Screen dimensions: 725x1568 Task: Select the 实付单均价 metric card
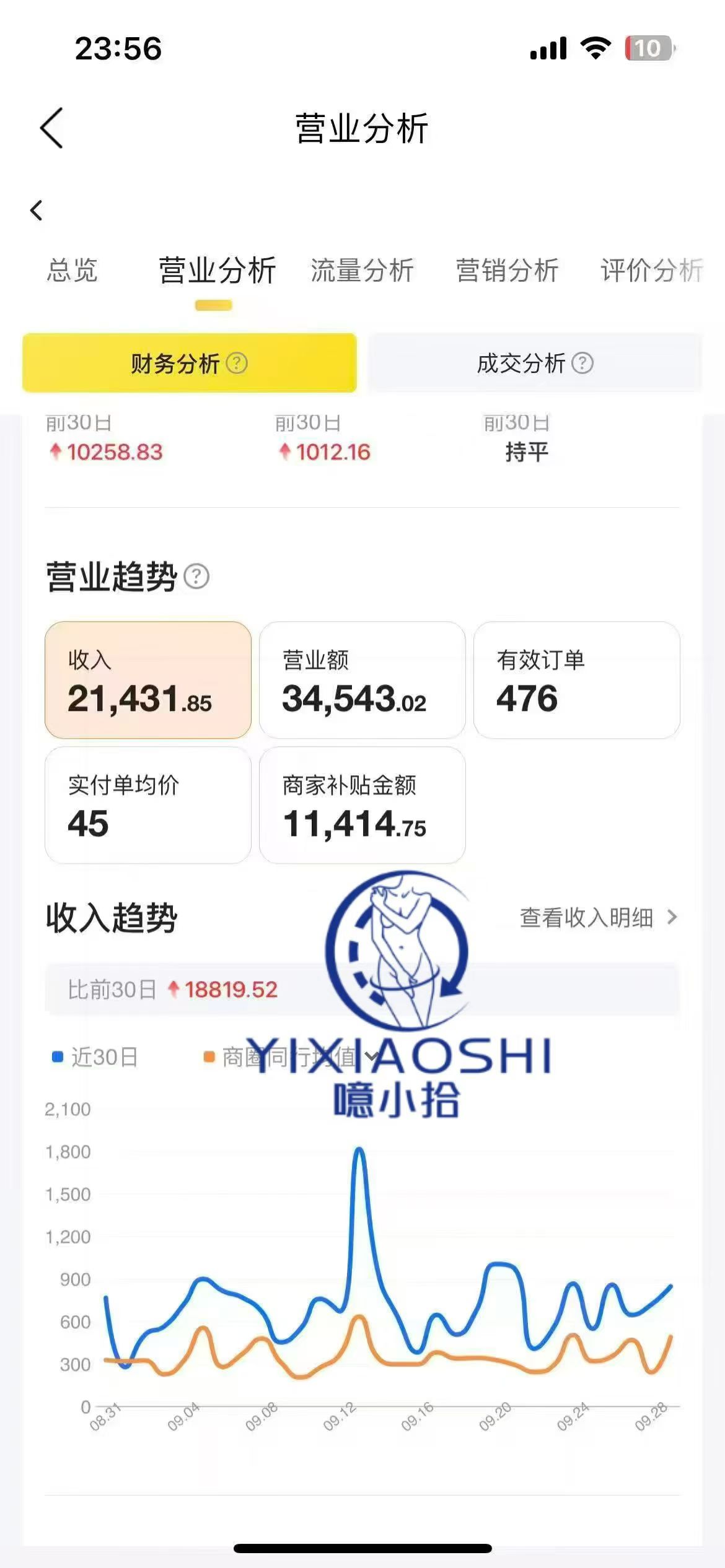[148, 805]
